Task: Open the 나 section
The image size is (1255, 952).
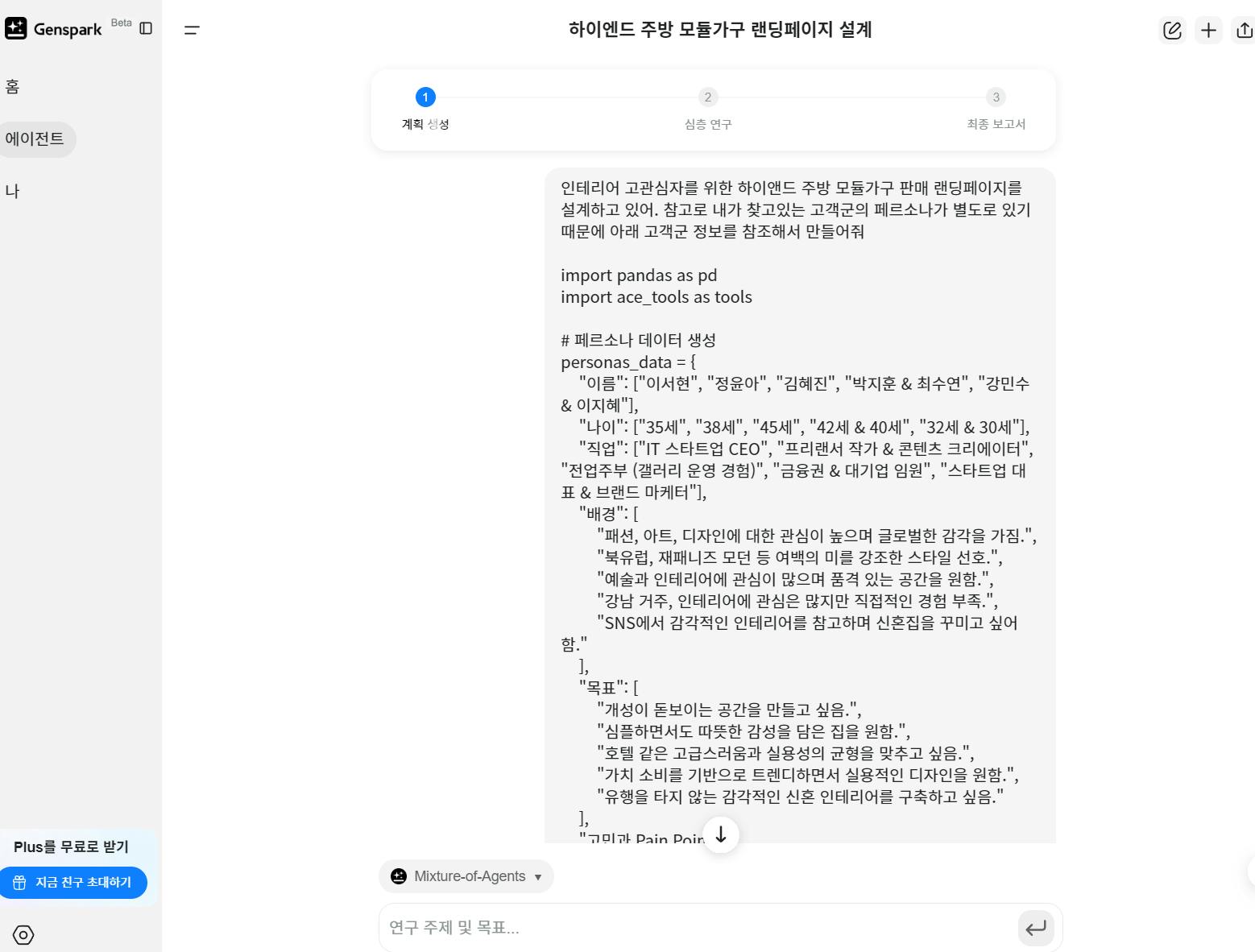Action: (12, 192)
